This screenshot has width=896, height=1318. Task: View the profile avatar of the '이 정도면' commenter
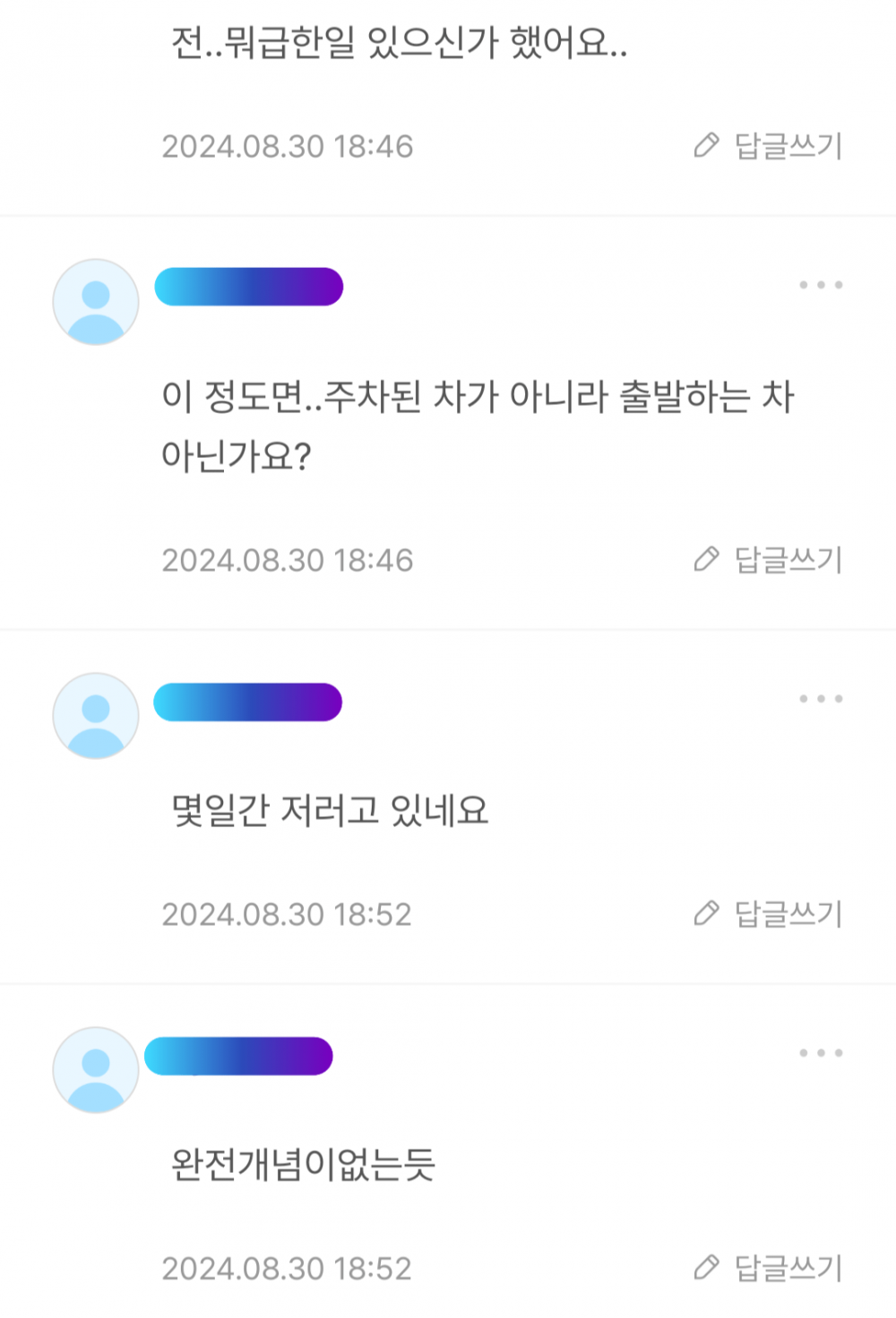click(x=96, y=302)
